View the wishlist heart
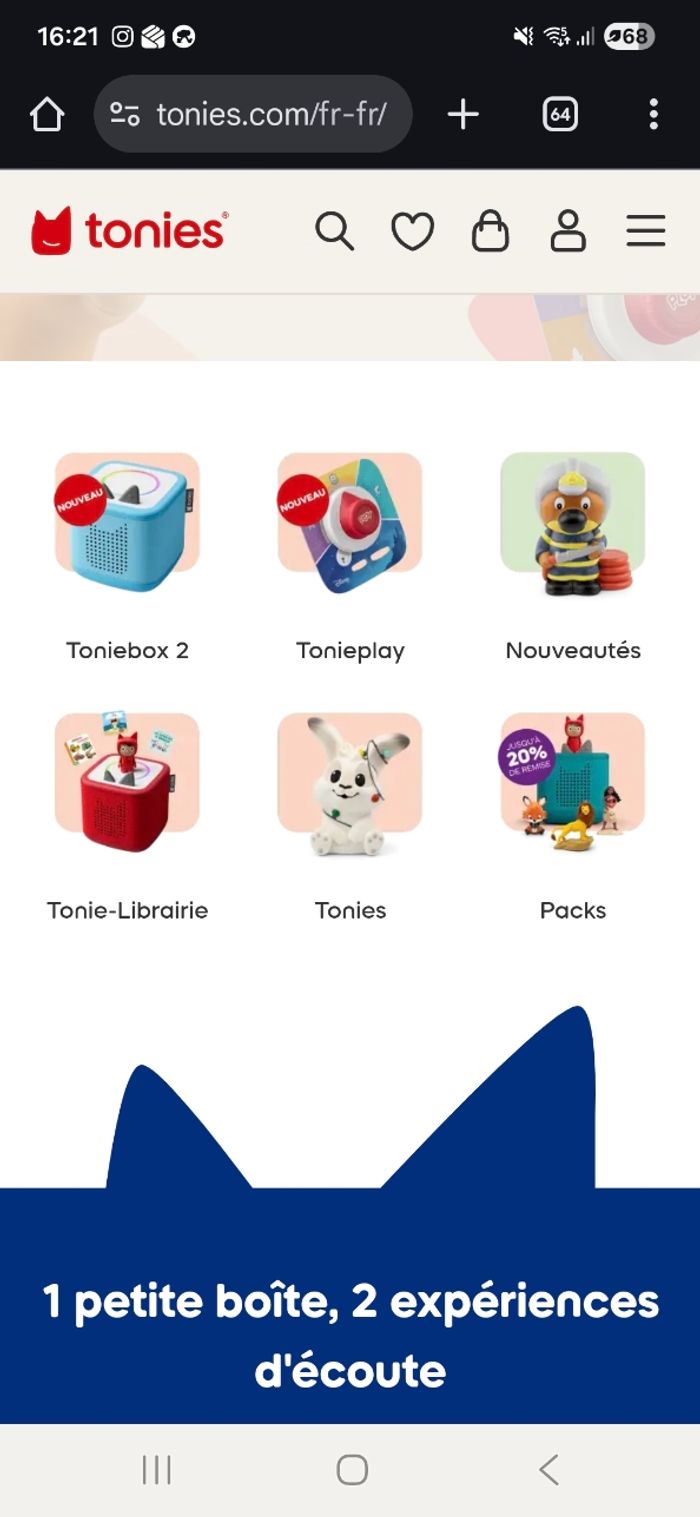The height and width of the screenshot is (1517, 700). (x=412, y=232)
